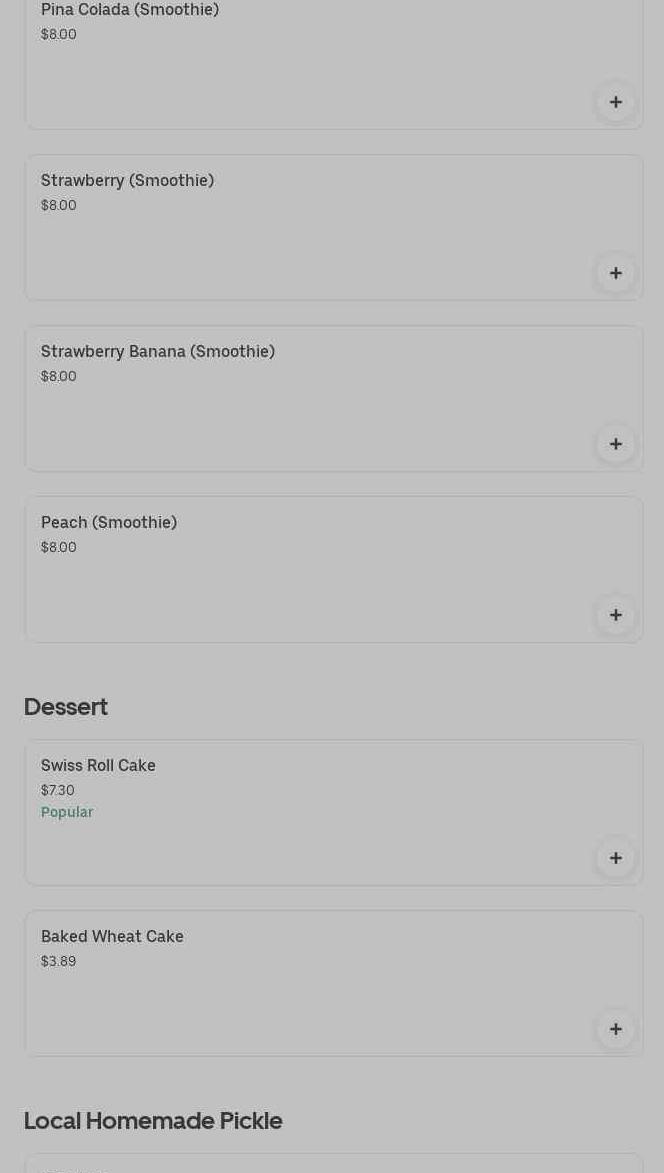Viewport: 664px width, 1173px height.
Task: Open the Pina Colada smoothie item card
Action: (x=300, y=60)
